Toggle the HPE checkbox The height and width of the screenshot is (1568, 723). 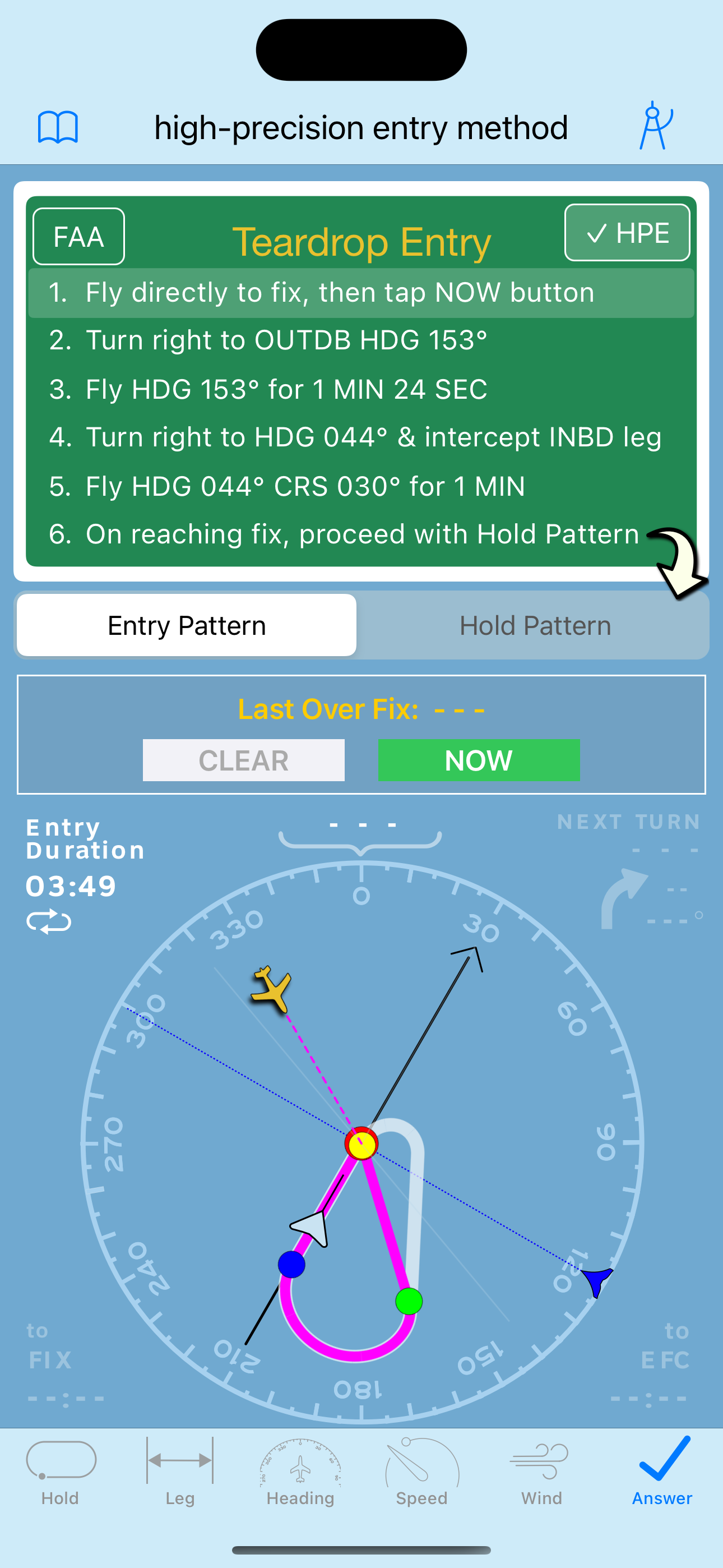[x=627, y=232]
